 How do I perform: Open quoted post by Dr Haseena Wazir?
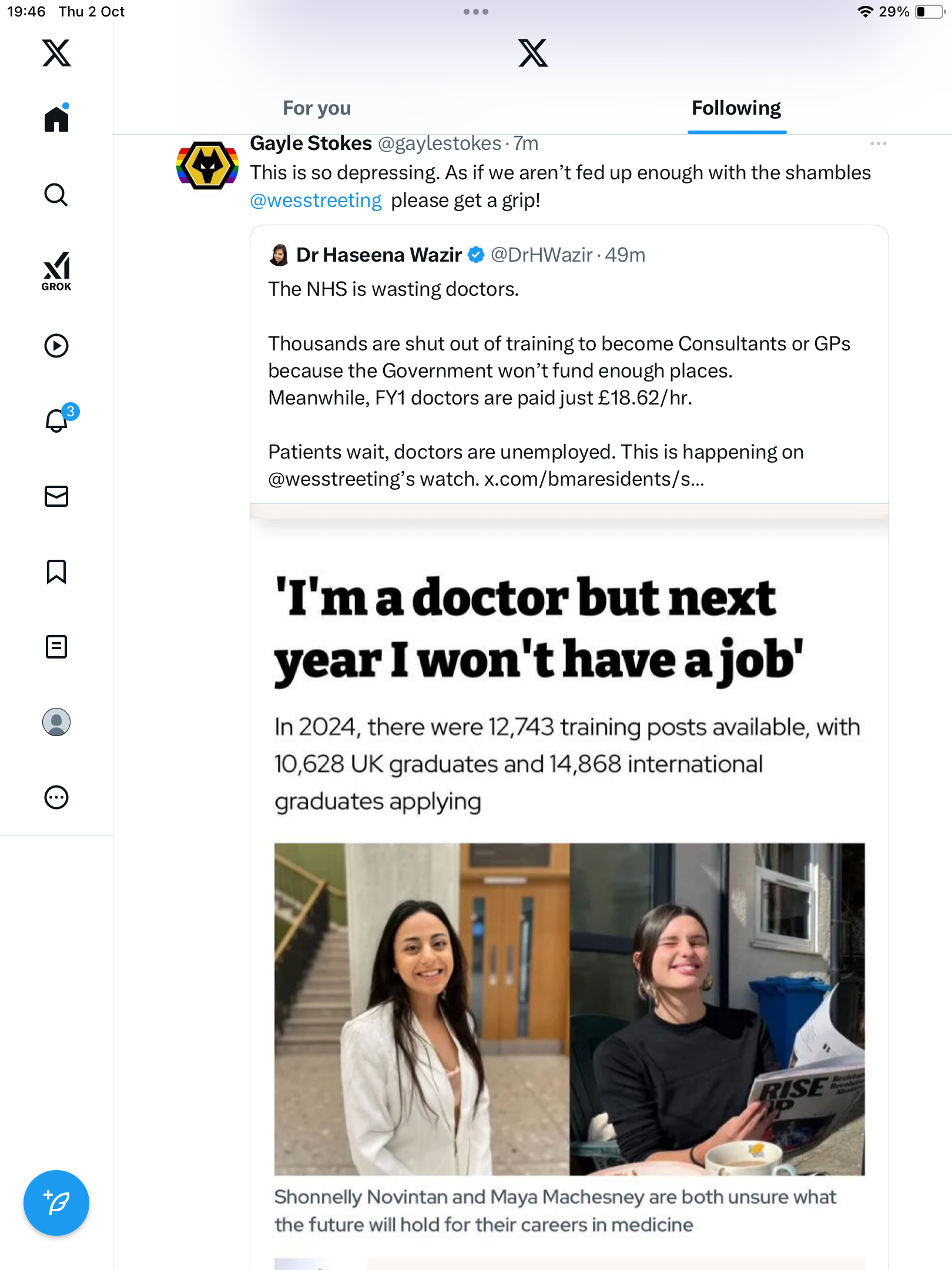pyautogui.click(x=569, y=370)
